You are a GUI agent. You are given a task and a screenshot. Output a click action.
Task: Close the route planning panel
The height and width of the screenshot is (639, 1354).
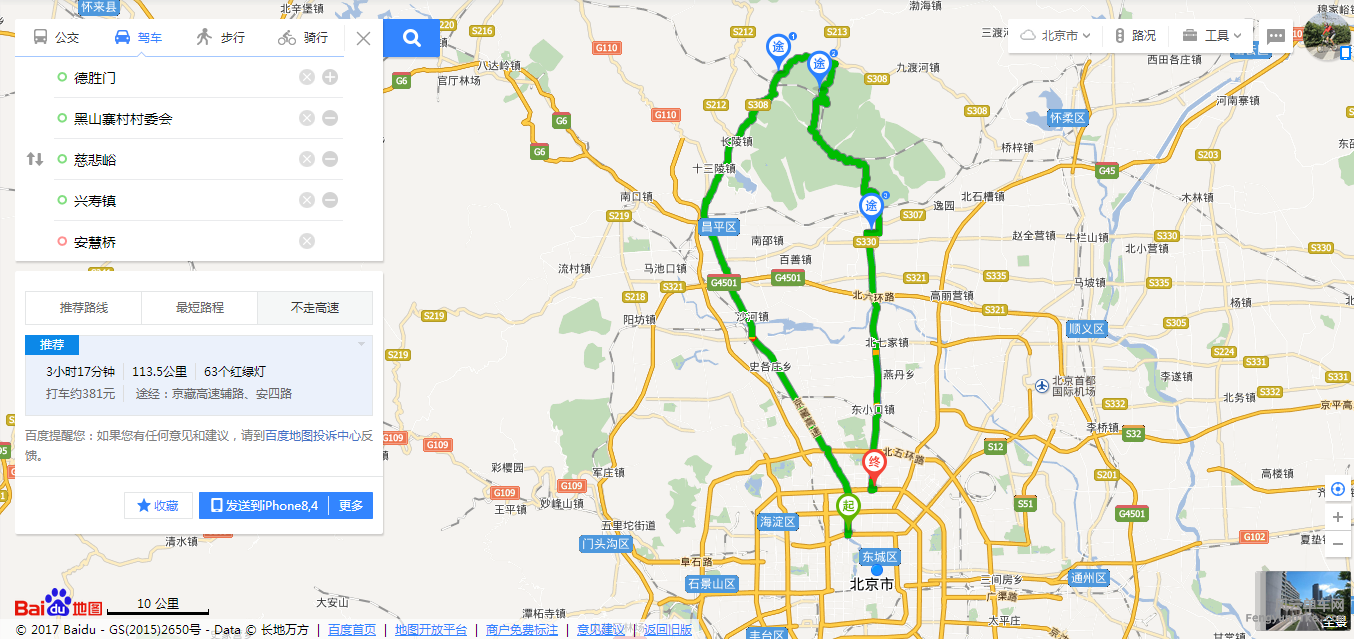[x=363, y=39]
